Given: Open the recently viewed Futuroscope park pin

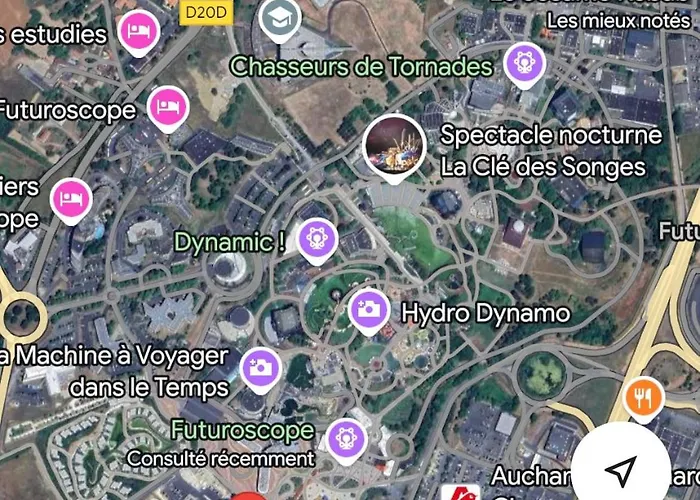Looking at the screenshot, I should pyautogui.click(x=346, y=437).
